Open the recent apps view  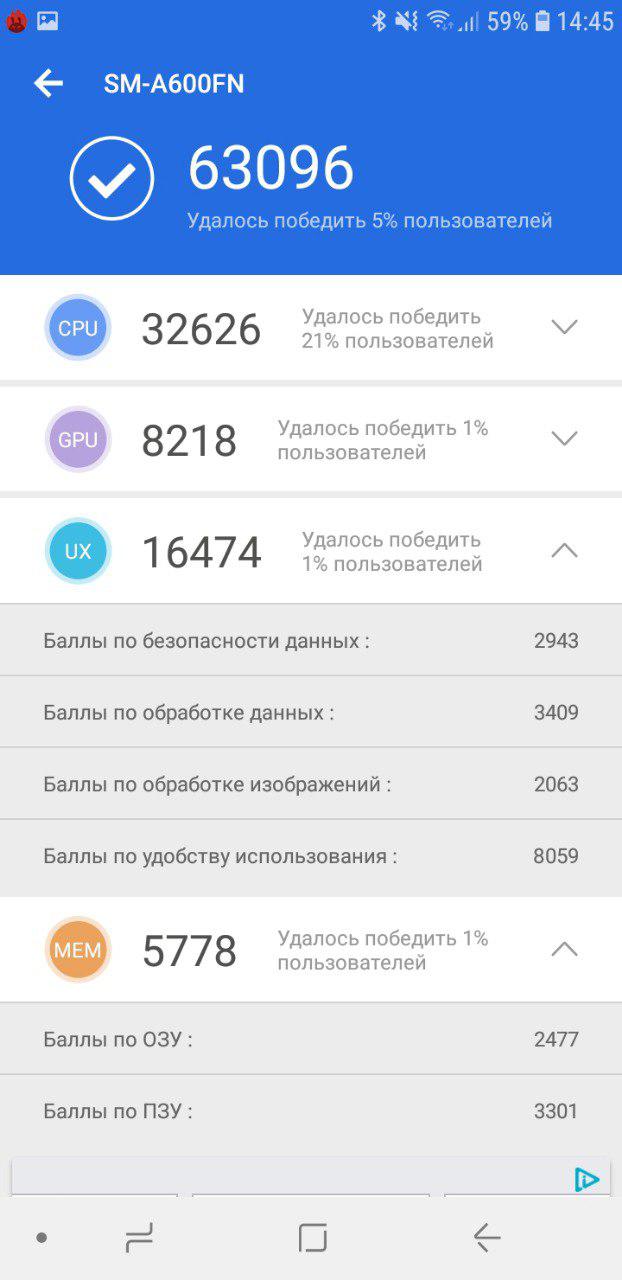[139, 1238]
